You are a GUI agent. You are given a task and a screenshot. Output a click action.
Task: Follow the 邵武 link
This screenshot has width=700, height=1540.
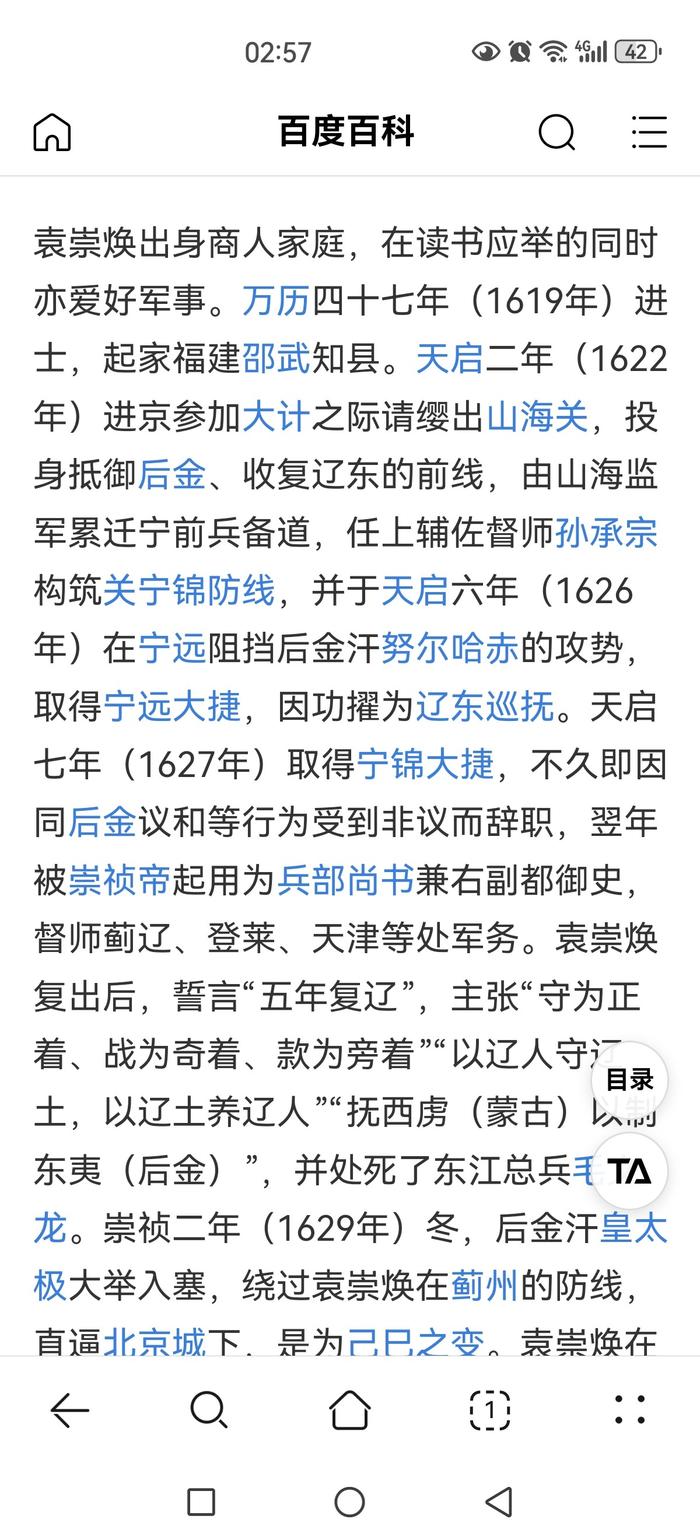(276, 359)
